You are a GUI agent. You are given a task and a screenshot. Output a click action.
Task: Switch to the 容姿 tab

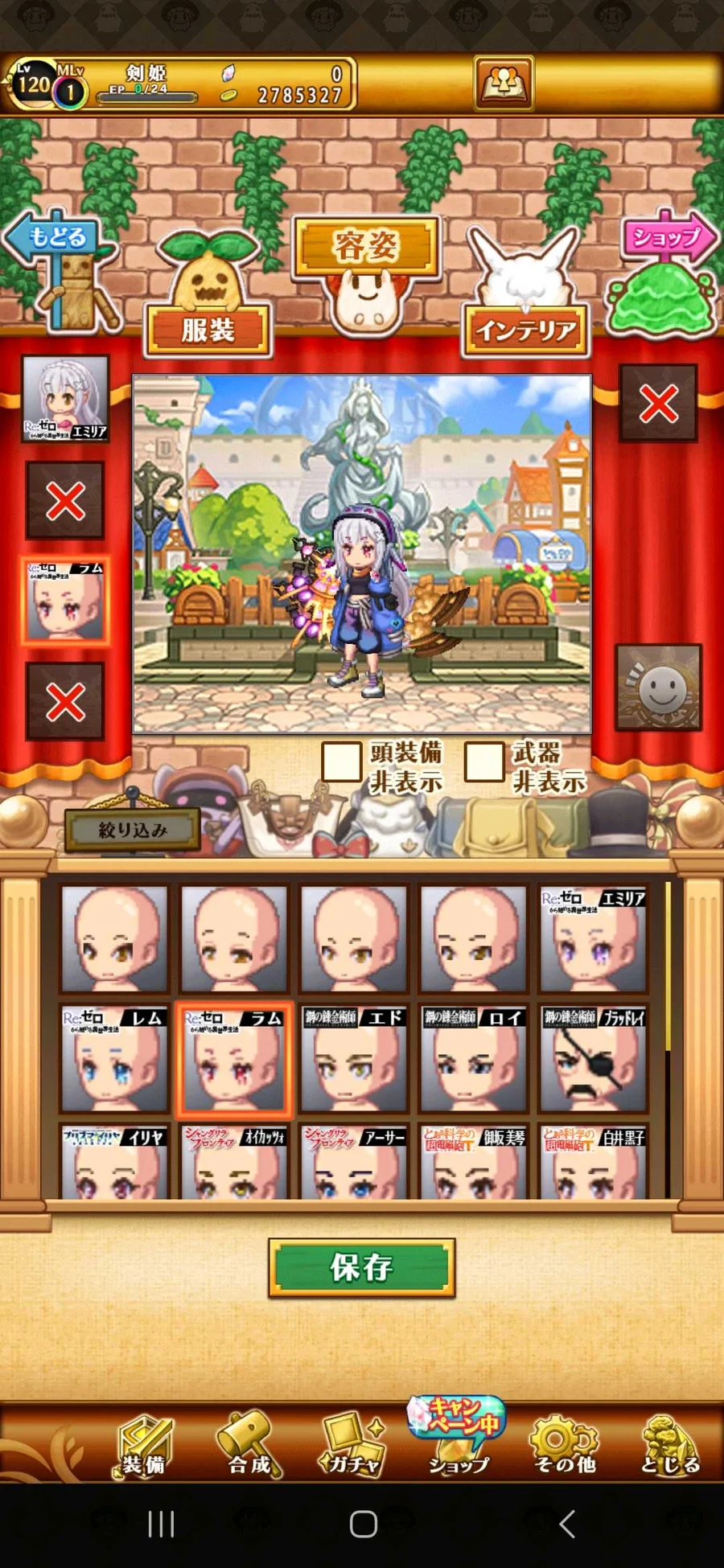pyautogui.click(x=367, y=247)
